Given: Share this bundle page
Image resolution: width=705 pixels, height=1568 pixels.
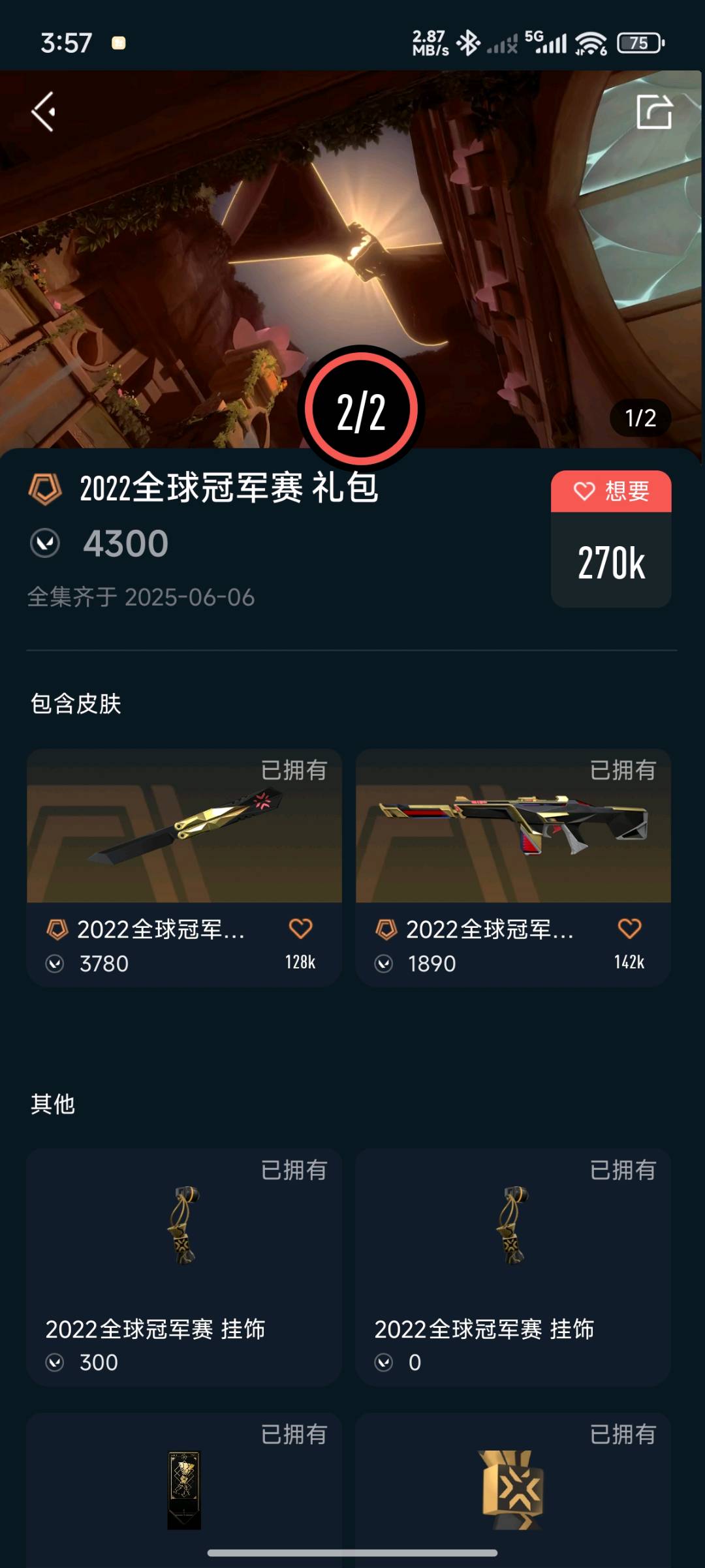Looking at the screenshot, I should [x=654, y=112].
